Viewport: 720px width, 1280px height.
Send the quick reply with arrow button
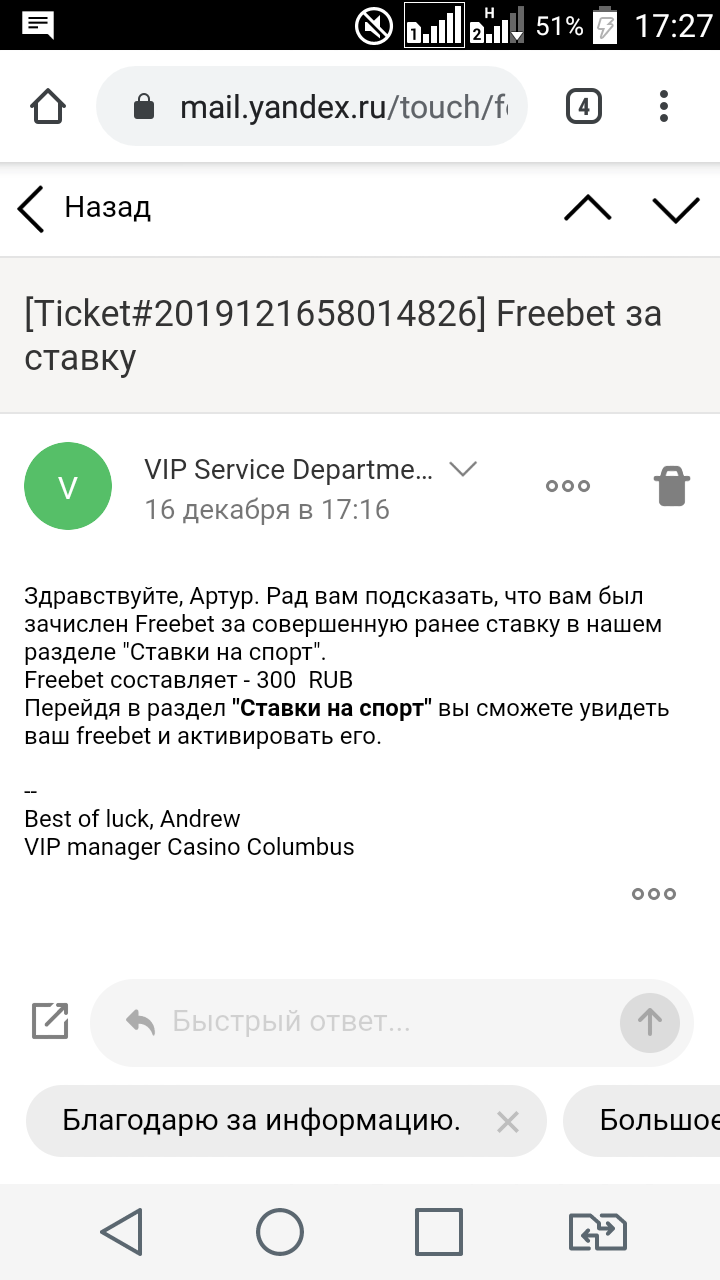point(650,1021)
